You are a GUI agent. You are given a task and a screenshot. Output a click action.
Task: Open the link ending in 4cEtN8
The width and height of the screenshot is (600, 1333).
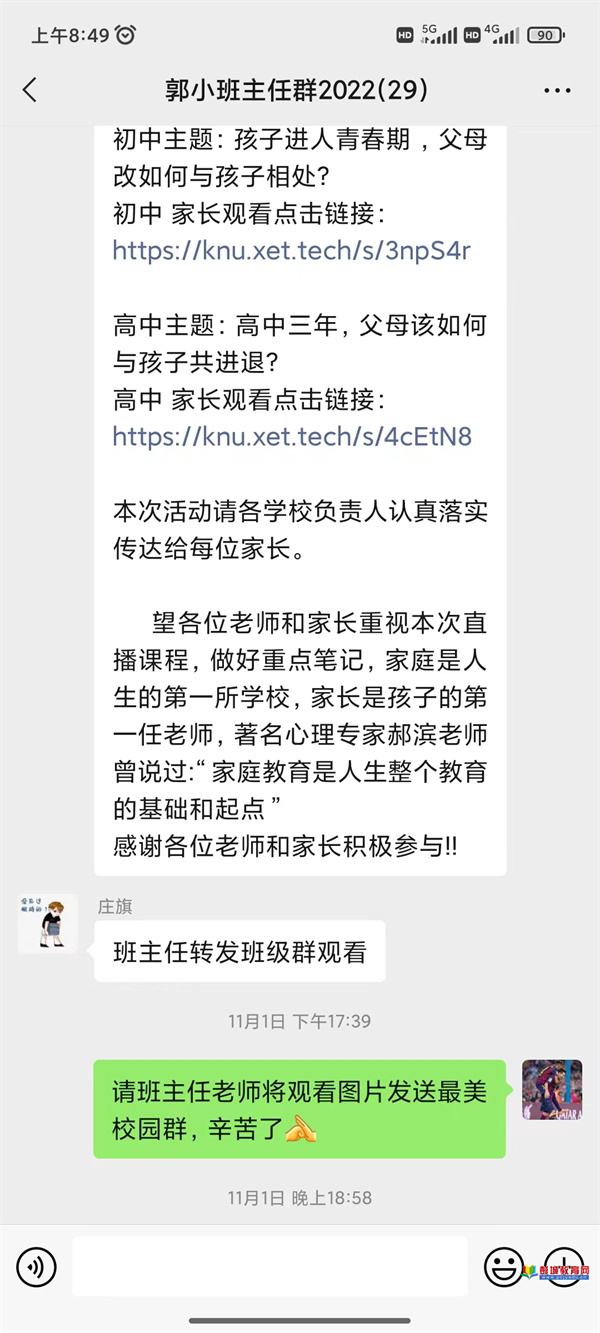point(292,436)
